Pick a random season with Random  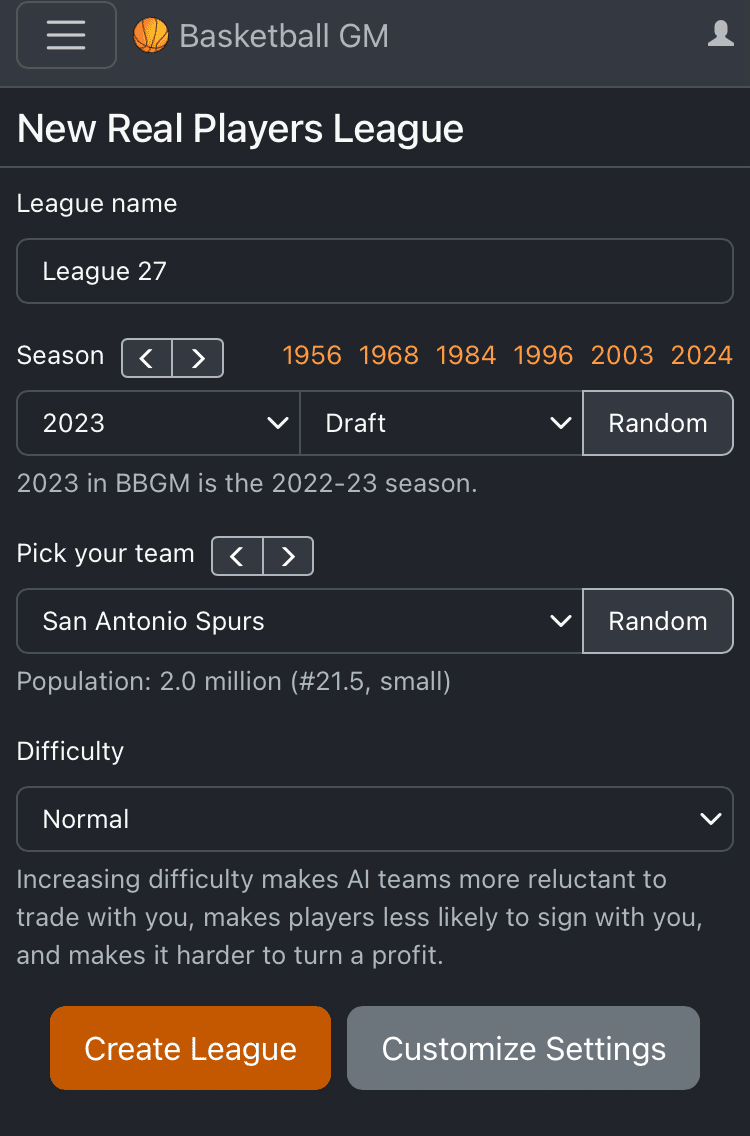click(x=657, y=423)
